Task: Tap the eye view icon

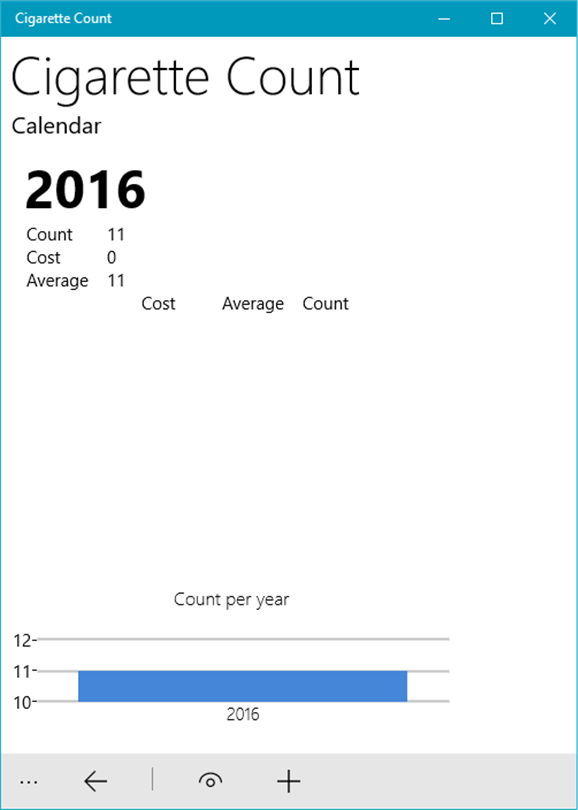Action: [210, 781]
